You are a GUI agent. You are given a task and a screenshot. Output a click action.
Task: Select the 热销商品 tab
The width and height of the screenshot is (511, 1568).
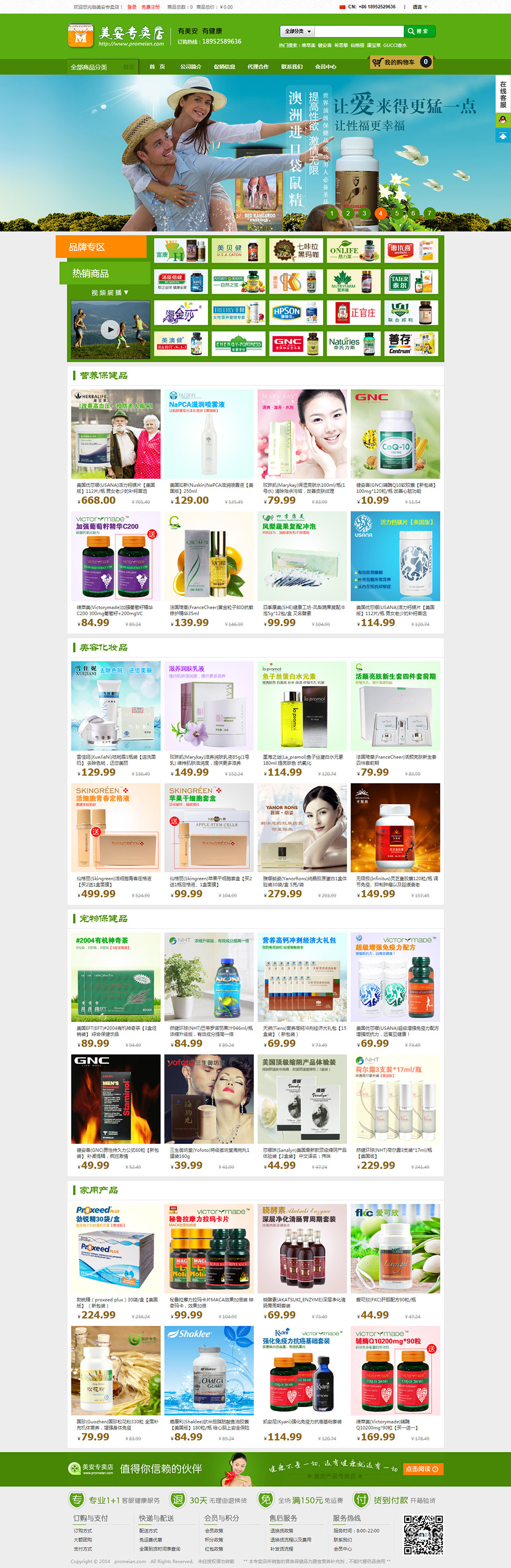tap(91, 273)
